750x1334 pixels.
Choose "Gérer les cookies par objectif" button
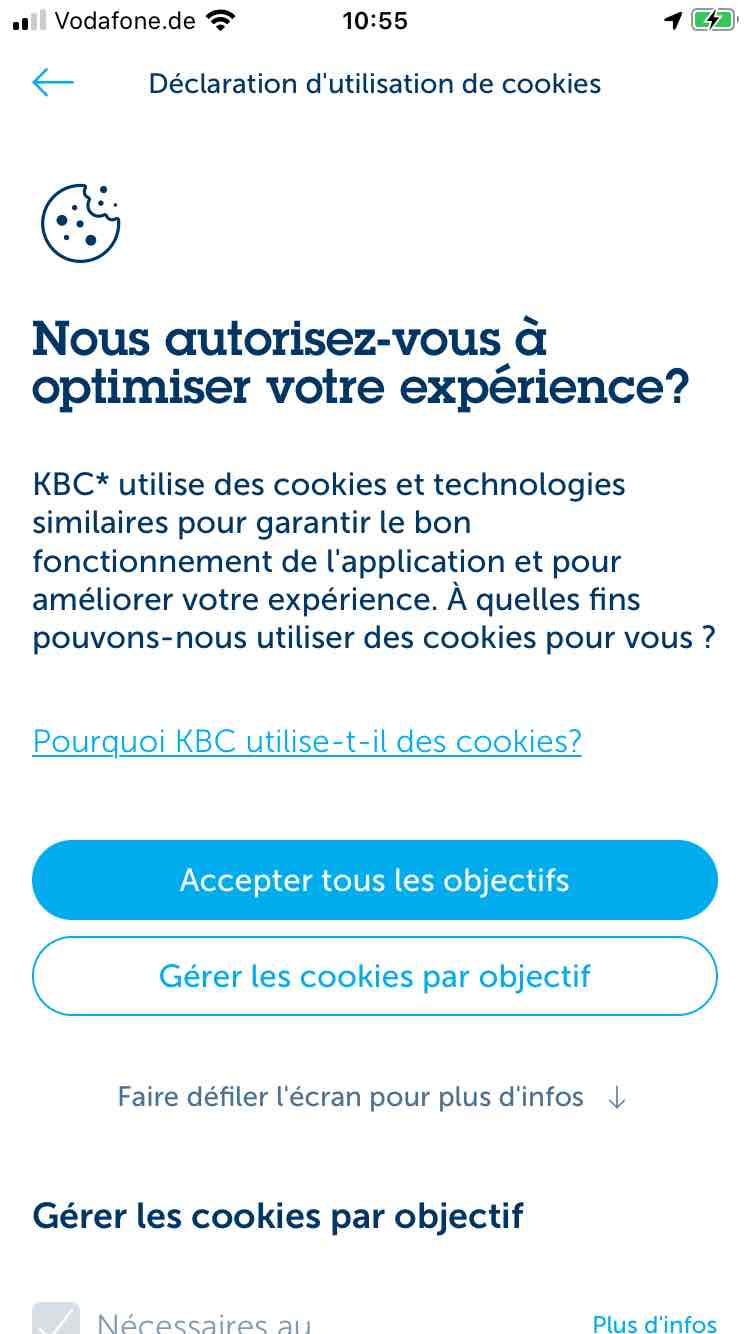(375, 976)
